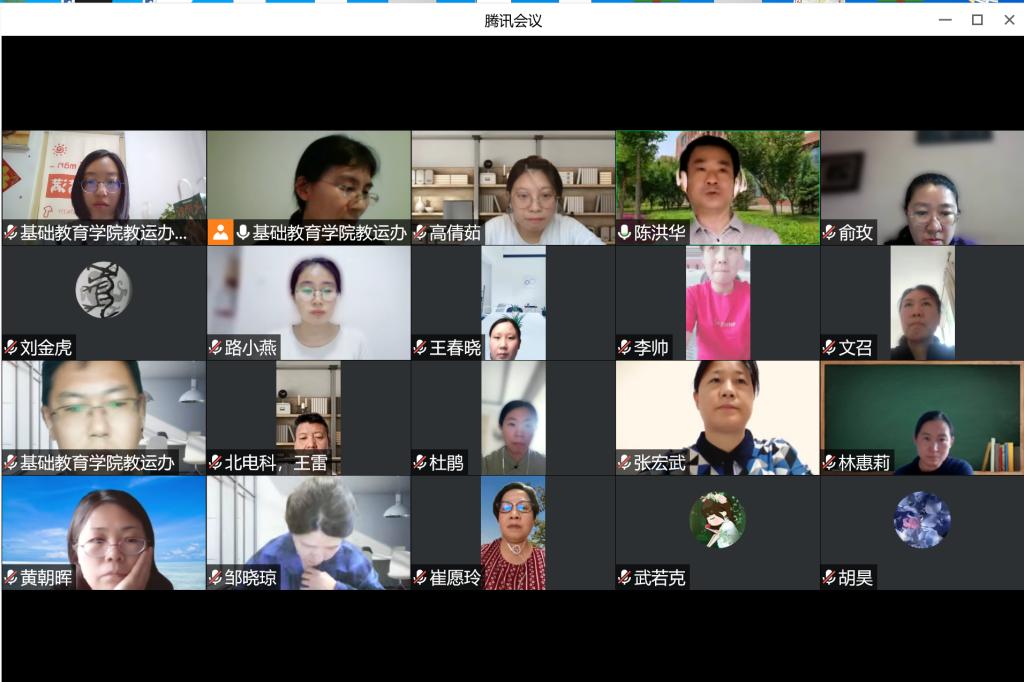Select 邹晓琼's video tile

point(308,532)
